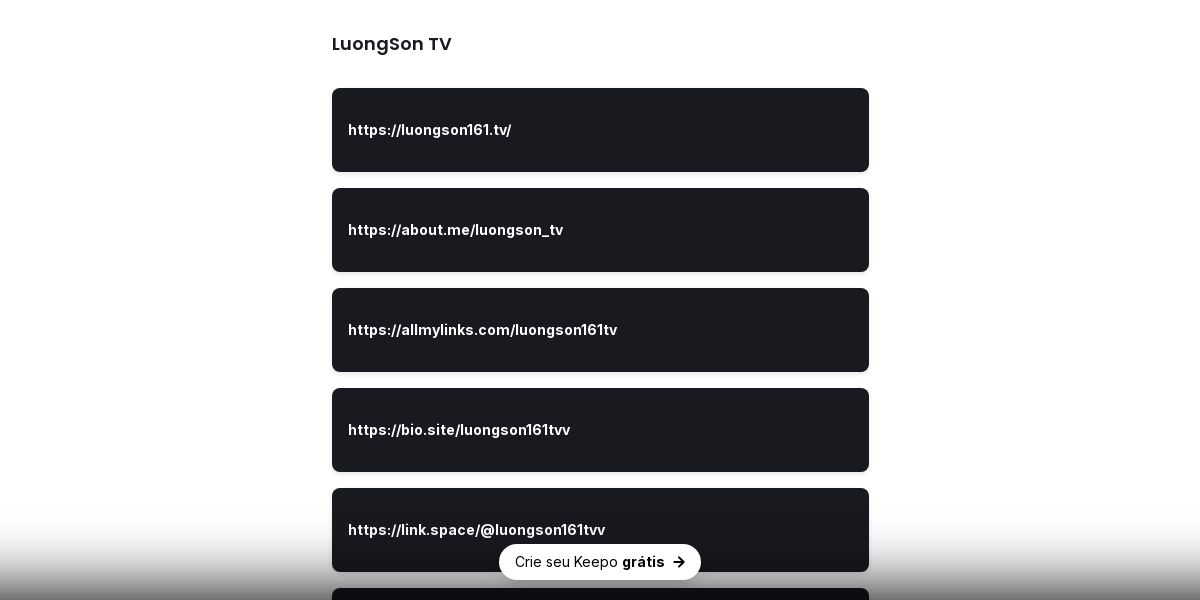Open the about.me/luongson_tv link
1200x600 pixels.
coord(600,230)
